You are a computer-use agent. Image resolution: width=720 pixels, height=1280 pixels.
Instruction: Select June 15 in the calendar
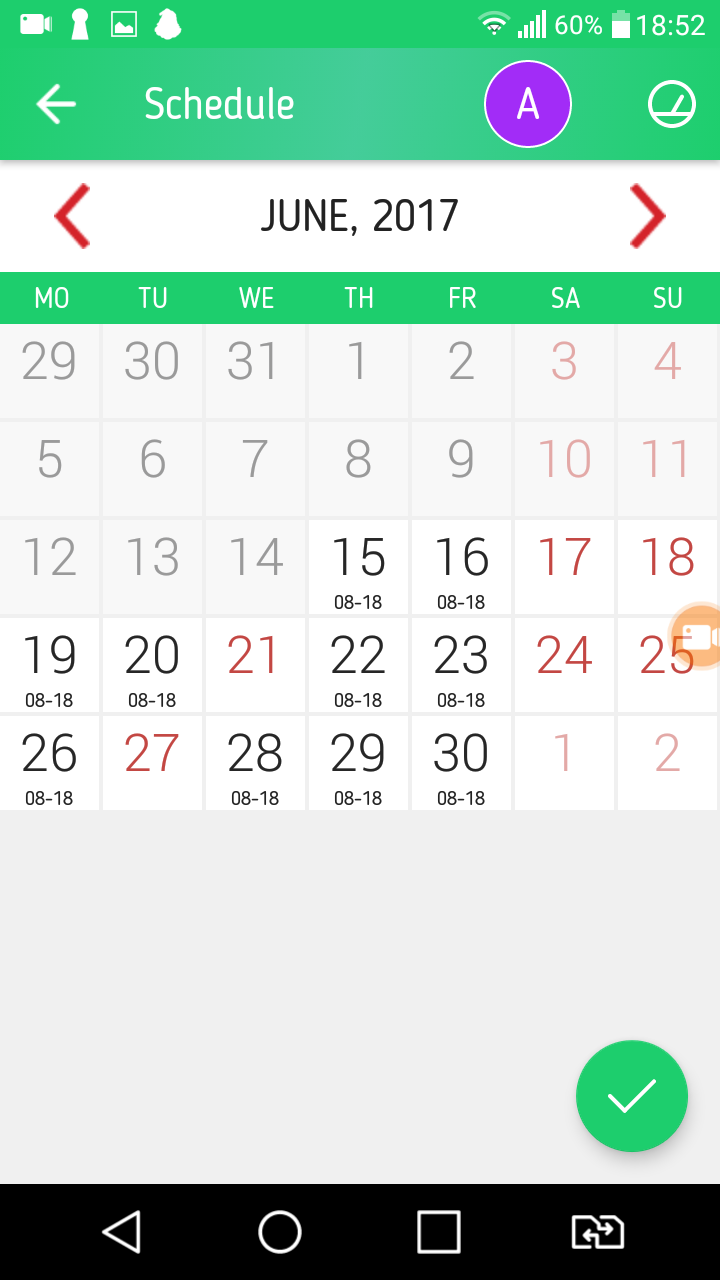(x=358, y=566)
